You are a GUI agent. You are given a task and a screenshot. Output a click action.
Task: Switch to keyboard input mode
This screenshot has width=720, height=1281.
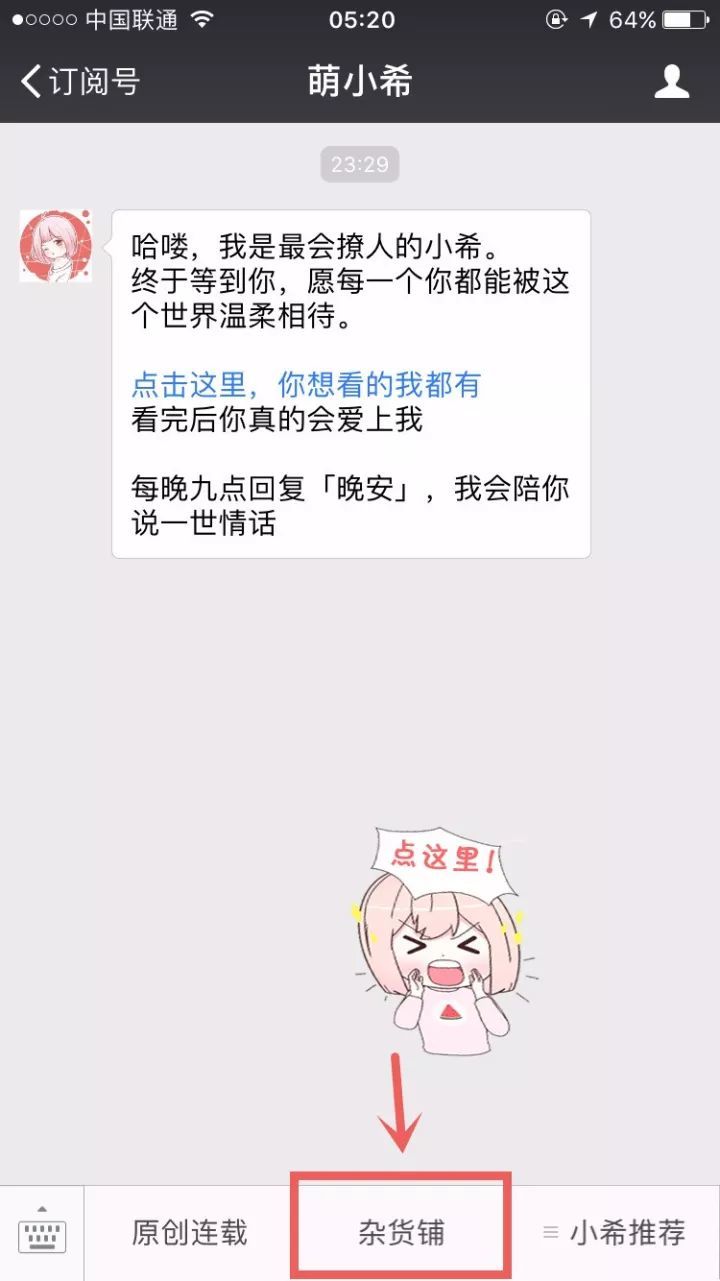(42, 1233)
